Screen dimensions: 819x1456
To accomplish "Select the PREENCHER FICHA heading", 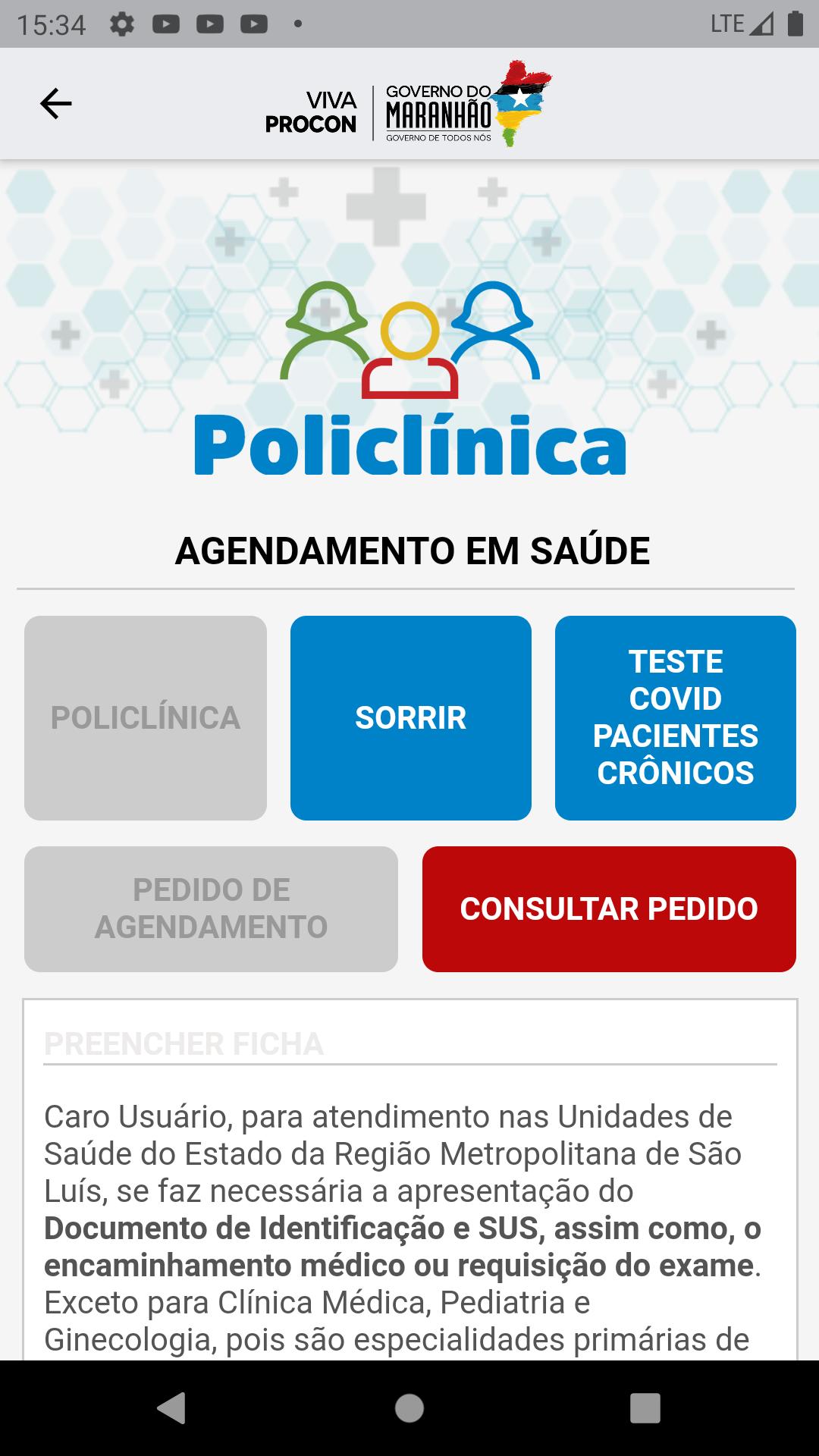I will [x=182, y=1045].
